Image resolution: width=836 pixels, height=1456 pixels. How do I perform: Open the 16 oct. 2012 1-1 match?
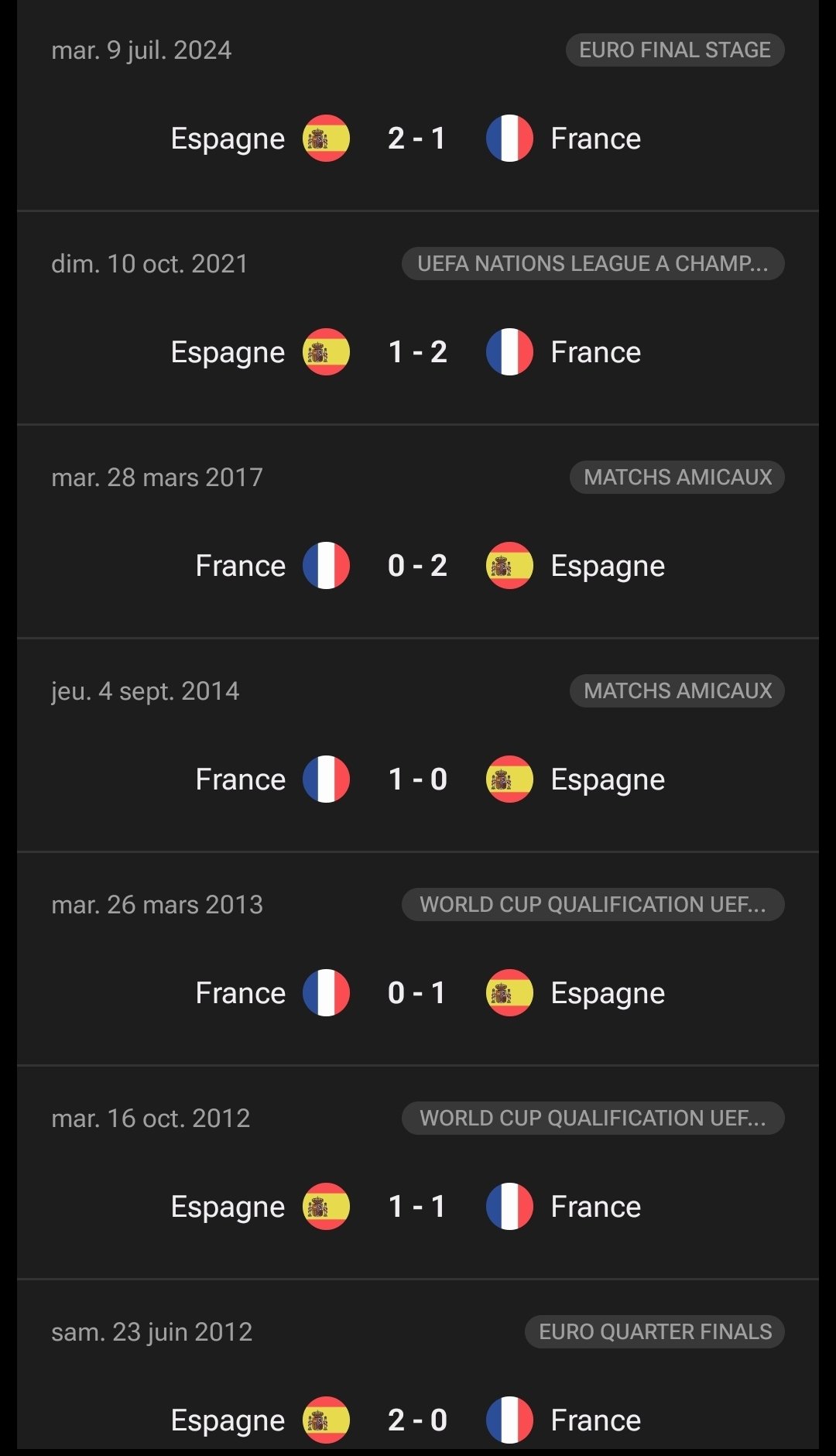418,1172
